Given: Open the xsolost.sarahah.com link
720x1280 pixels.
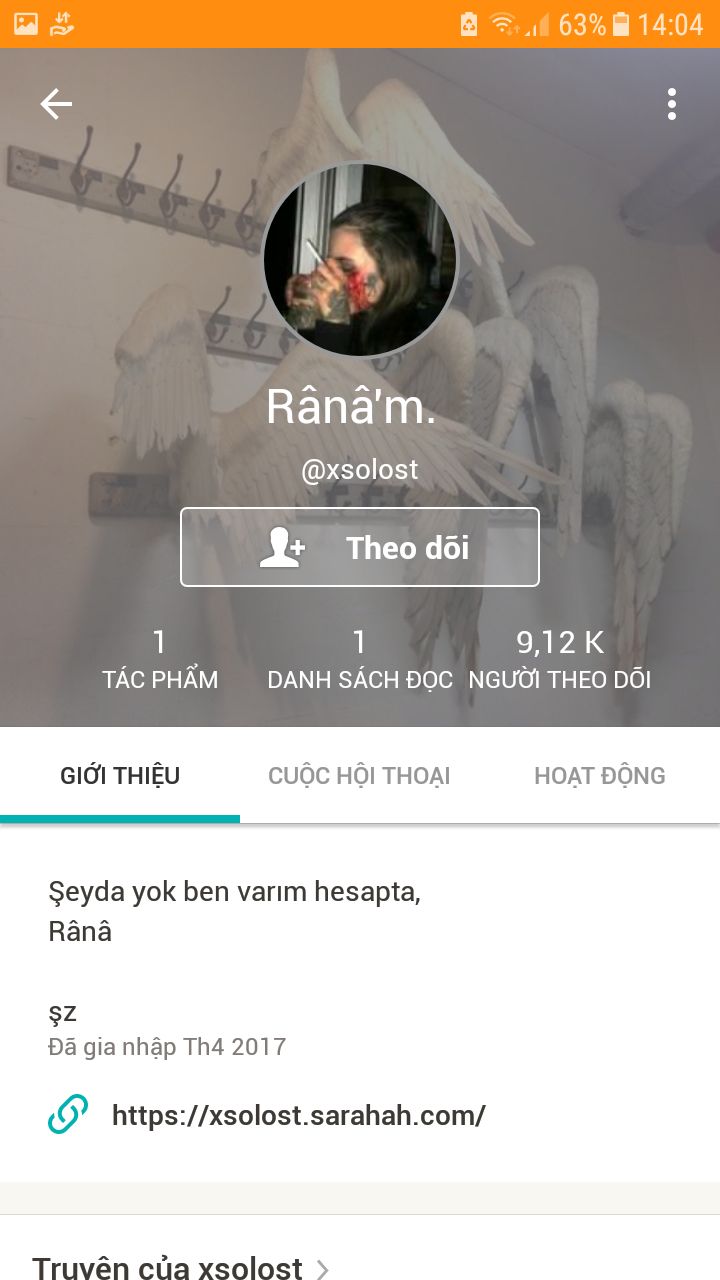Looking at the screenshot, I should [298, 1115].
